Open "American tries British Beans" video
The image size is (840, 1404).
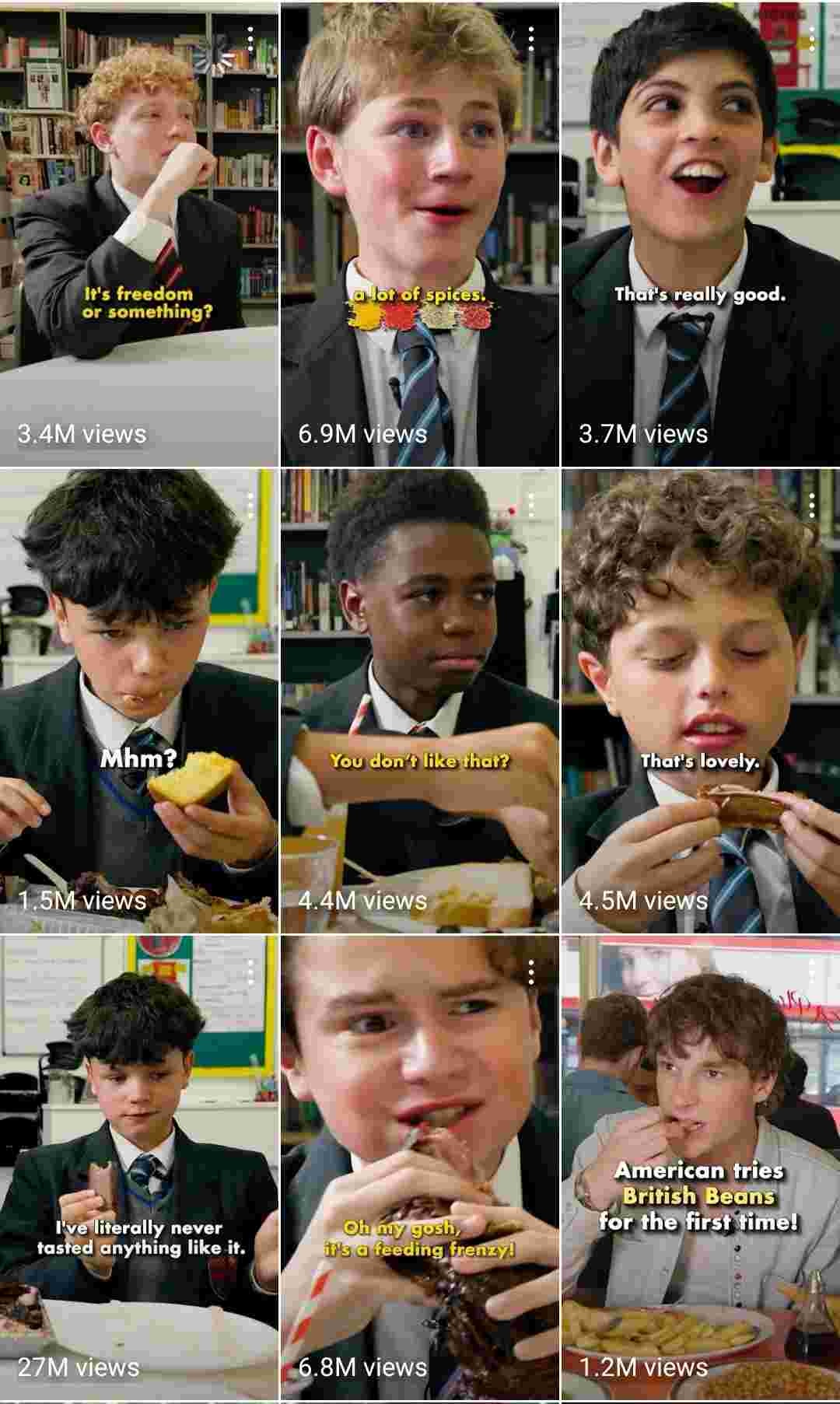(700, 1167)
